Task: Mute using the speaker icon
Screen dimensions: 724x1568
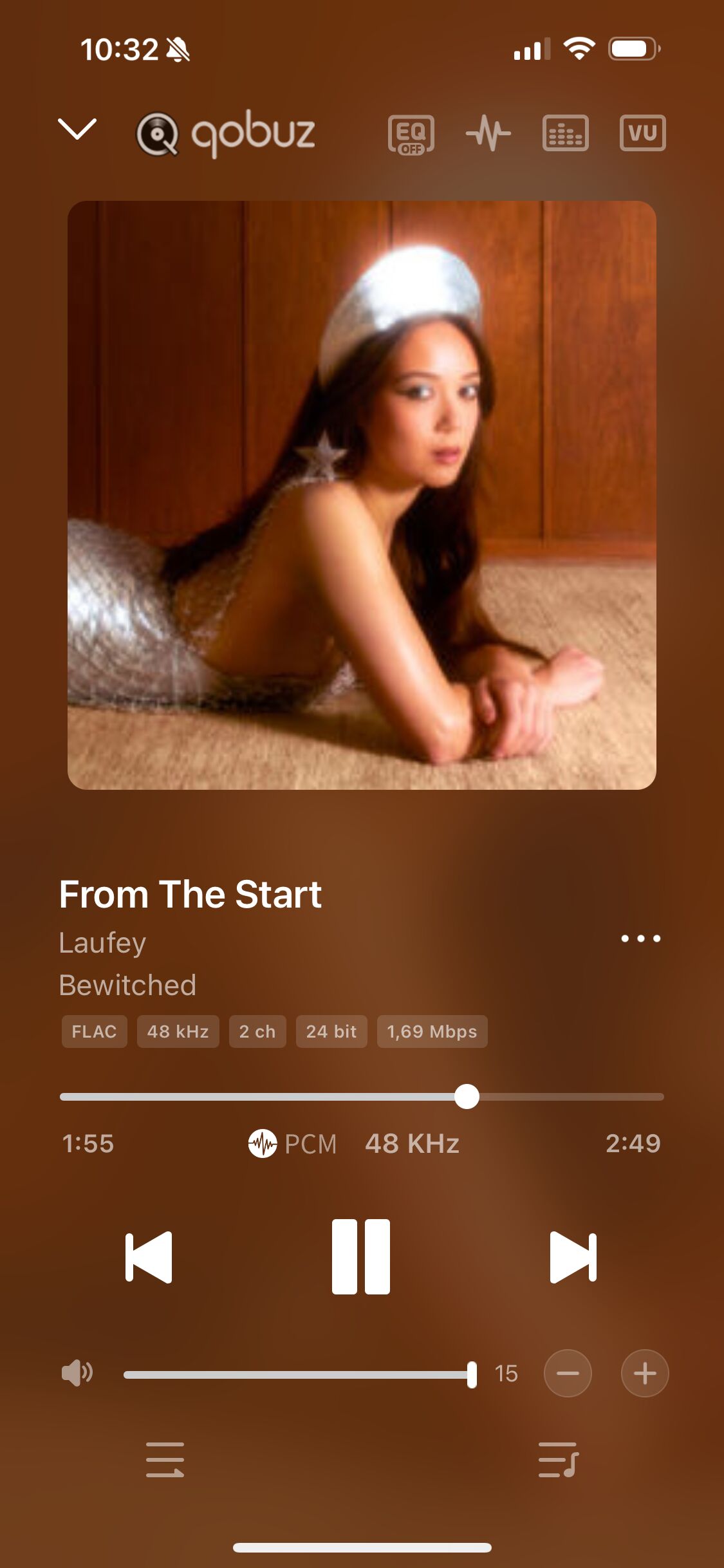Action: [x=77, y=1373]
